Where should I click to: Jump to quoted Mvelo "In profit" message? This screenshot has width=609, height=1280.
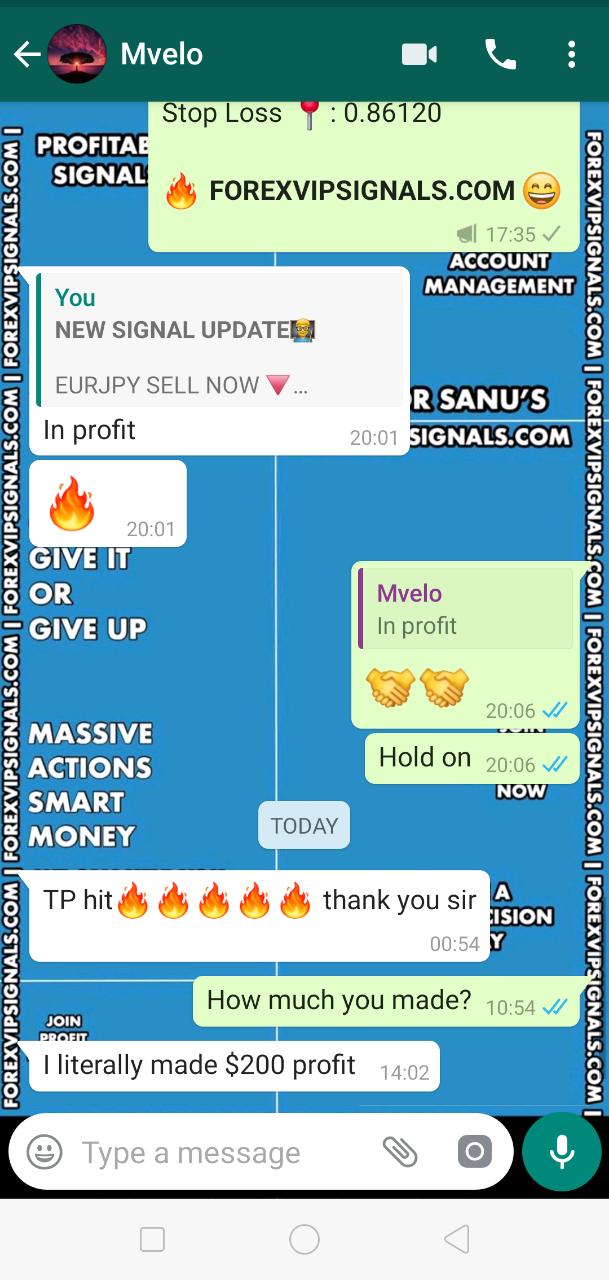(x=465, y=610)
